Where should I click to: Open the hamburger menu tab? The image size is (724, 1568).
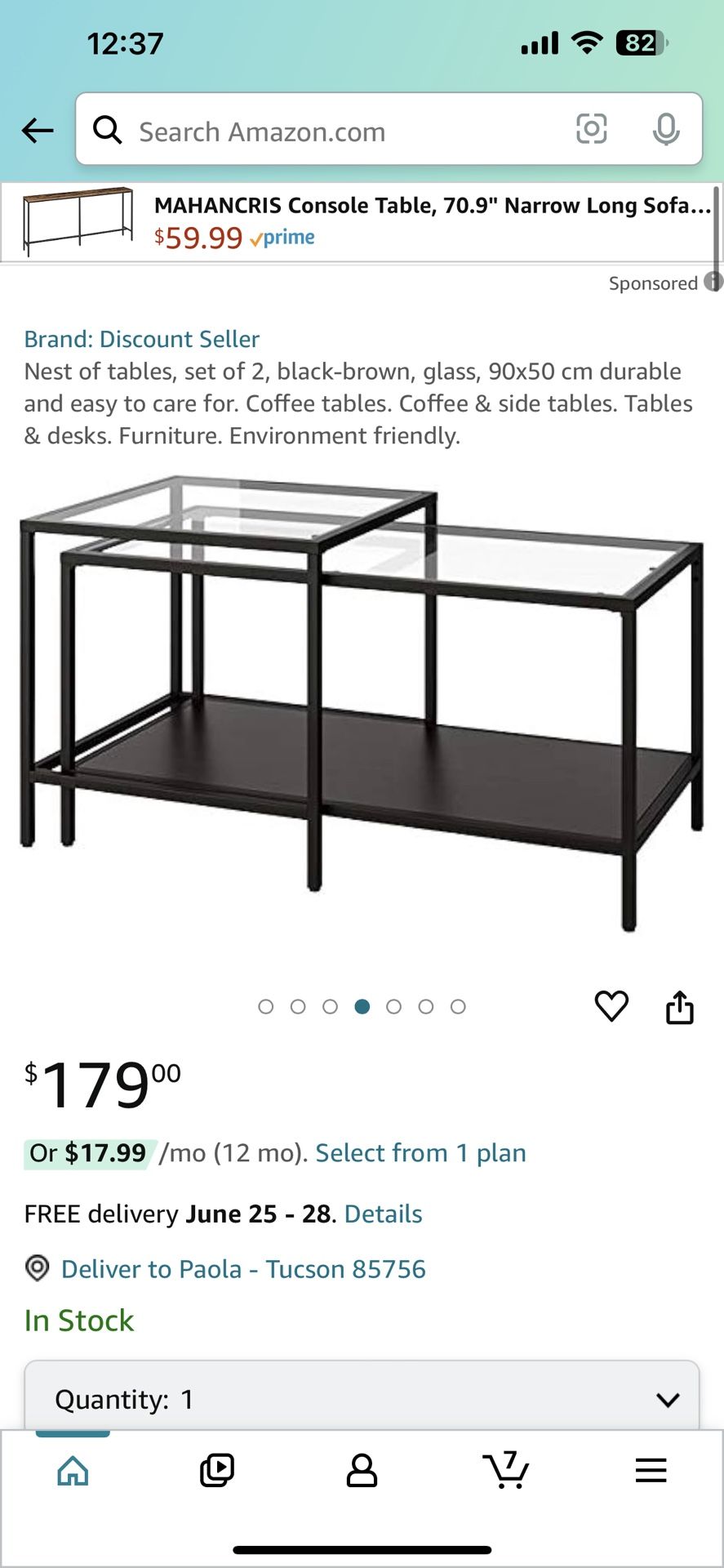(x=651, y=1471)
